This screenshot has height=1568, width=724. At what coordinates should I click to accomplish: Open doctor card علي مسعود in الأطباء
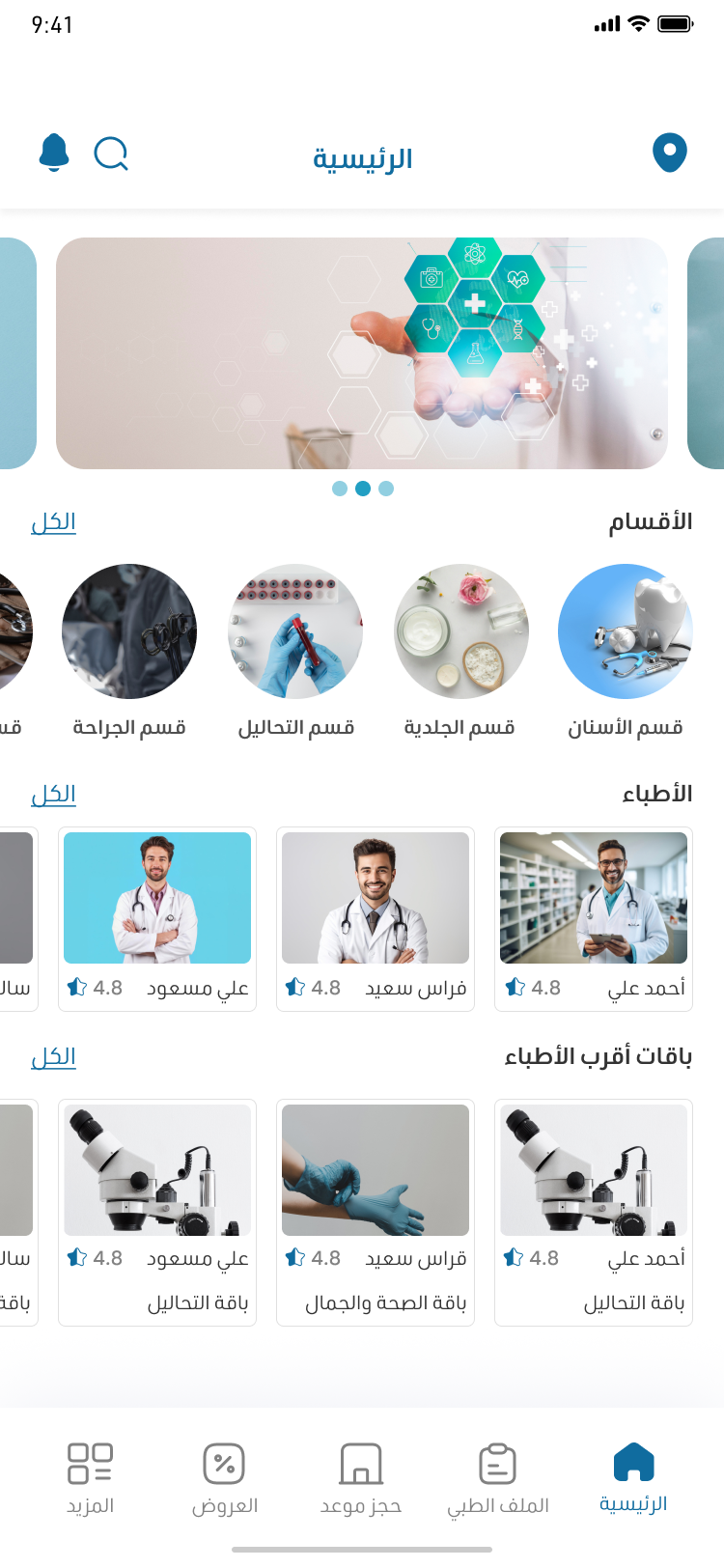click(157, 917)
